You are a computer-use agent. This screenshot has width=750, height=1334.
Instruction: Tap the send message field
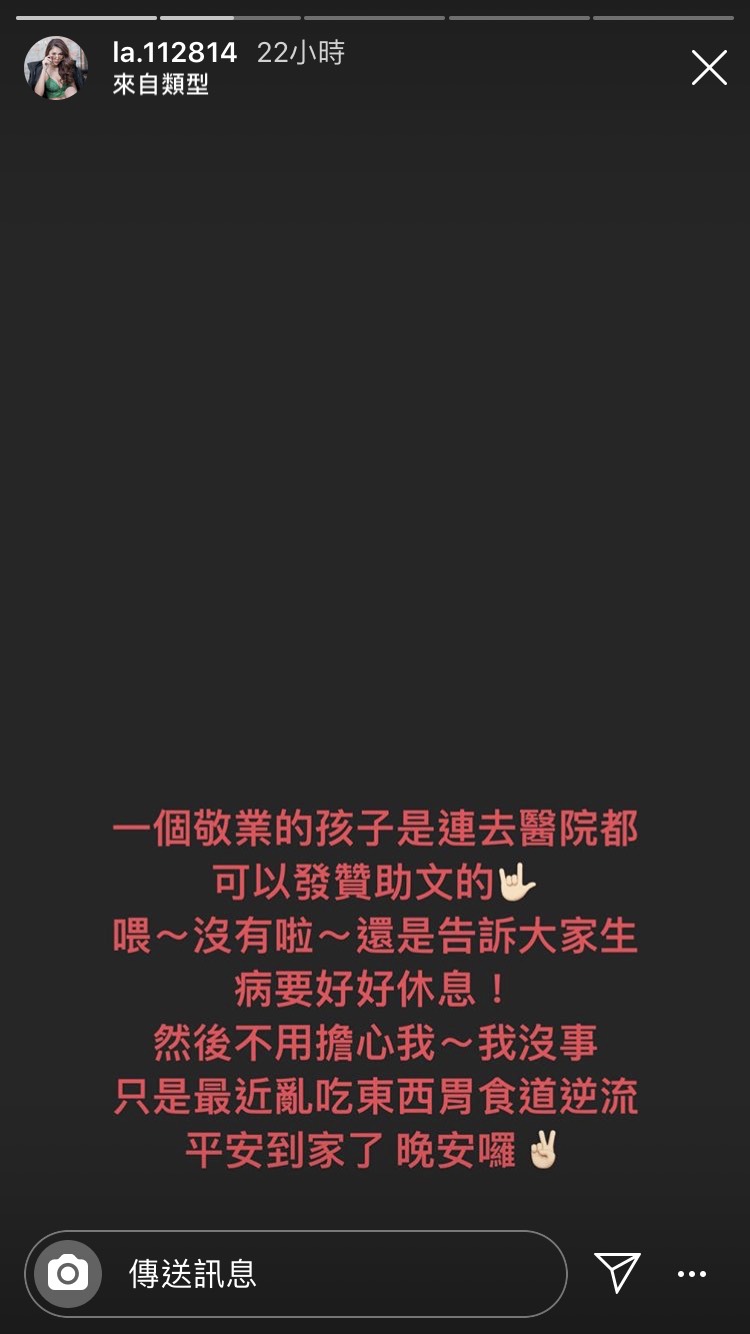tap(330, 1273)
